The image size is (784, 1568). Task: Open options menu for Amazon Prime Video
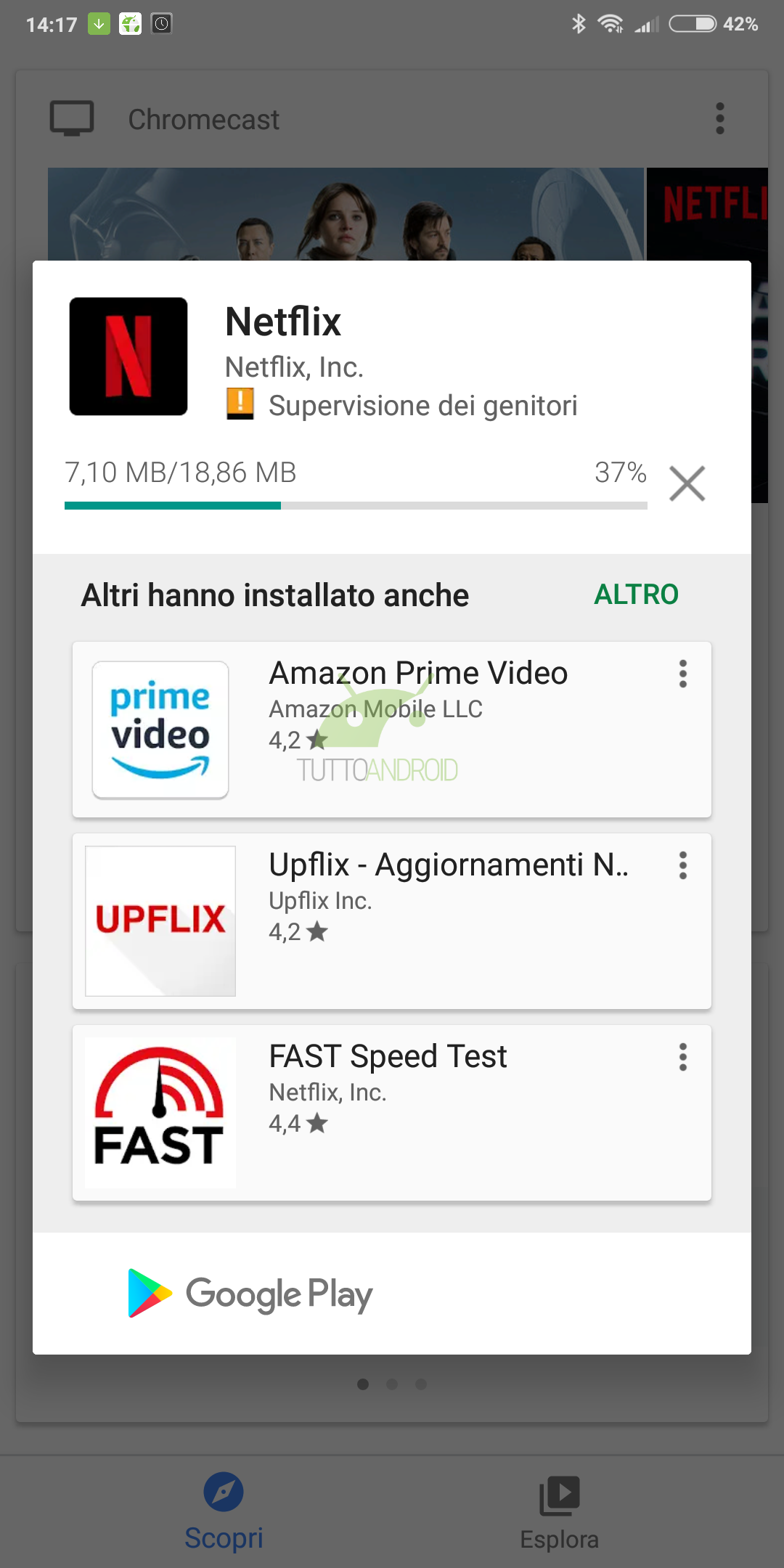[x=682, y=674]
